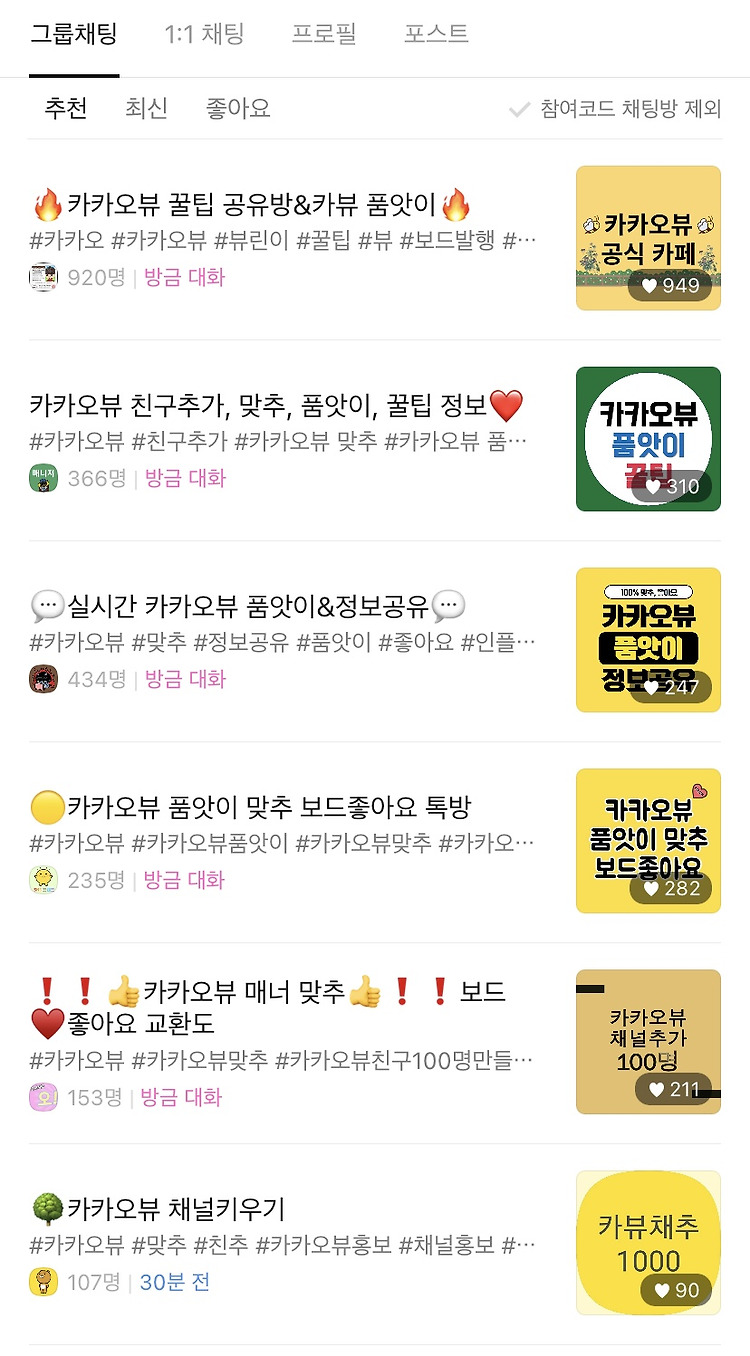Select the 추천 sort option
The image size is (750, 1356).
click(x=66, y=108)
